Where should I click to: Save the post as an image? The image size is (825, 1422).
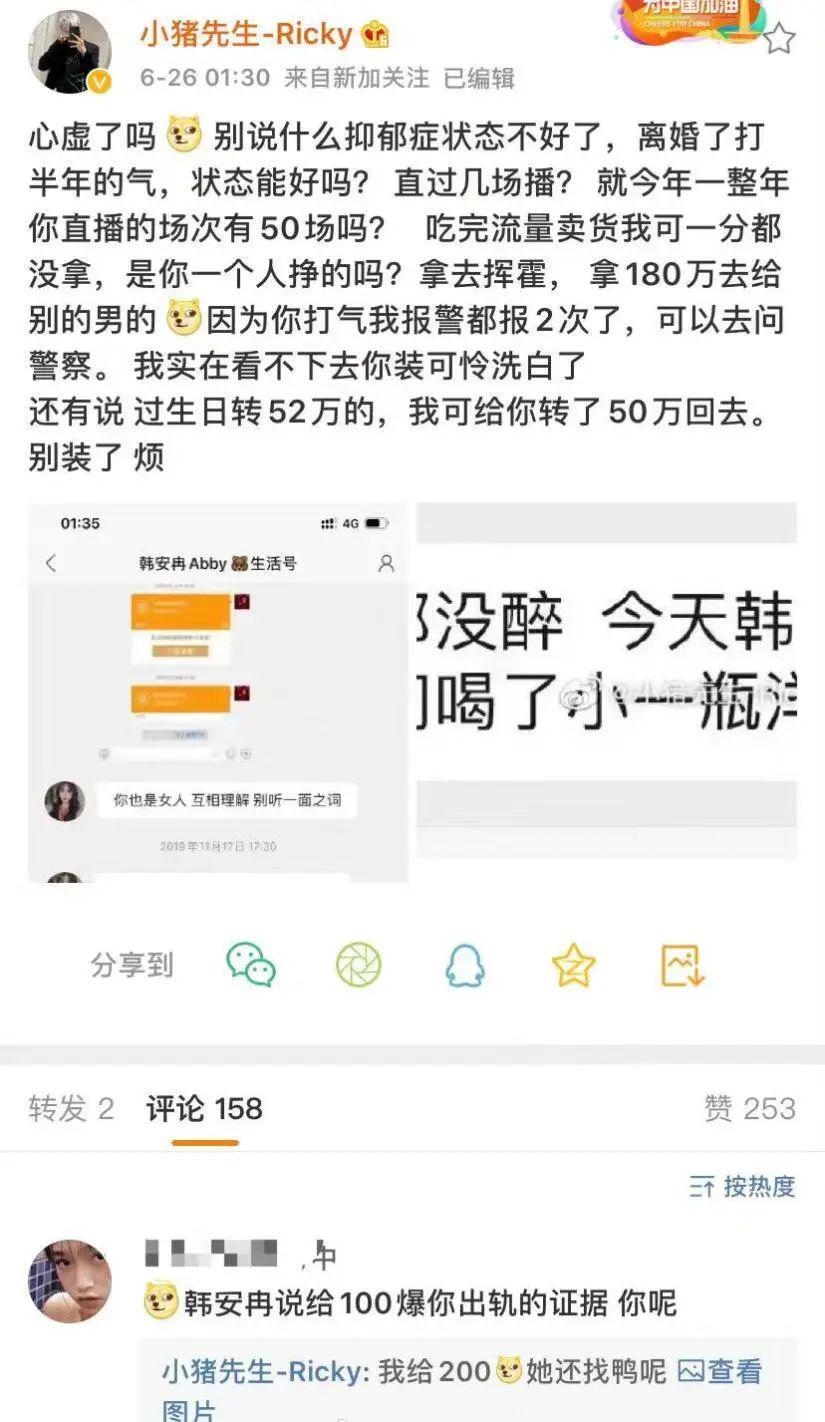[684, 965]
